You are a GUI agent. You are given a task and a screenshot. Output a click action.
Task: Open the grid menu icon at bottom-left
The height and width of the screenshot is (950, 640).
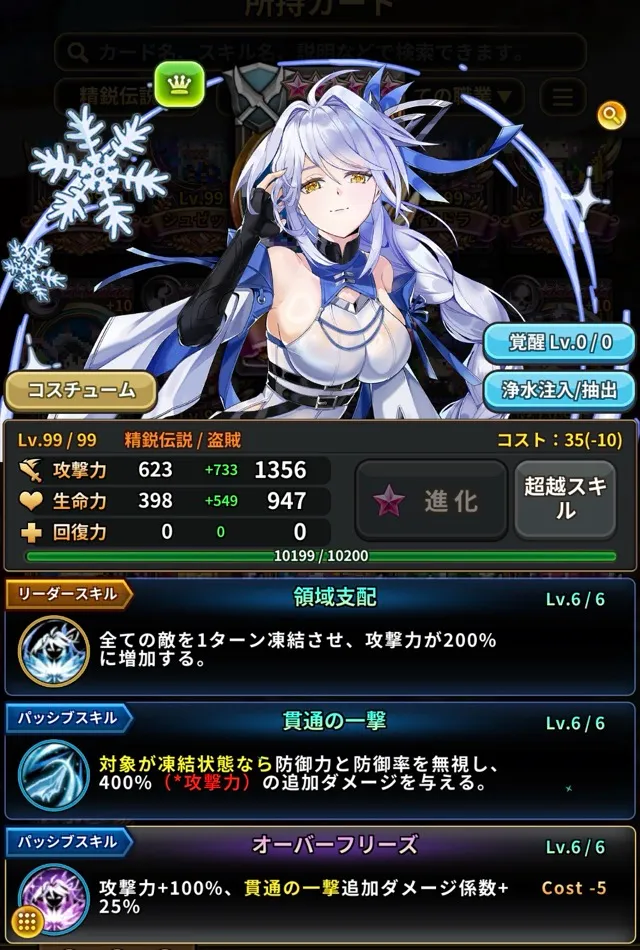pos(27,920)
